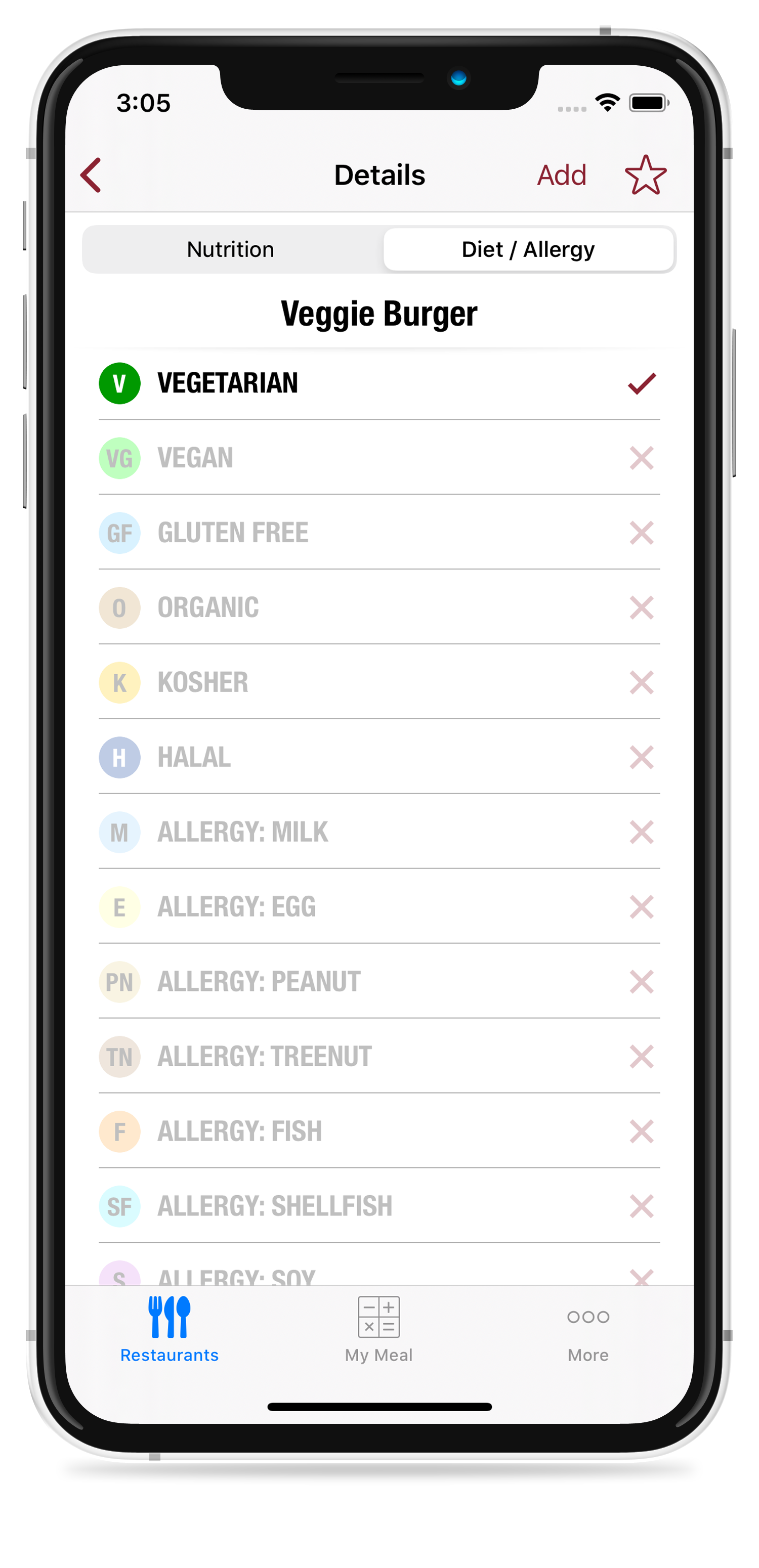Switch to the Nutrition segment
The height and width of the screenshot is (1568, 759).
231,249
